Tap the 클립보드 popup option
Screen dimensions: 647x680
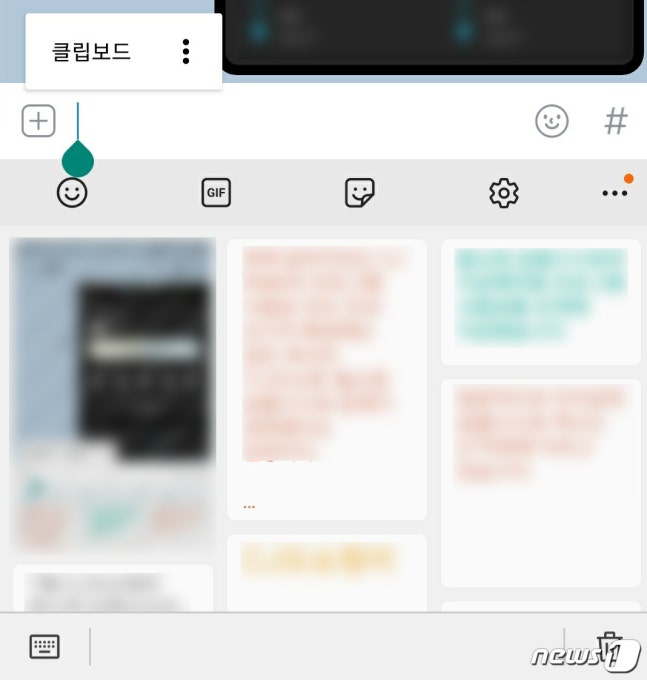pos(92,52)
